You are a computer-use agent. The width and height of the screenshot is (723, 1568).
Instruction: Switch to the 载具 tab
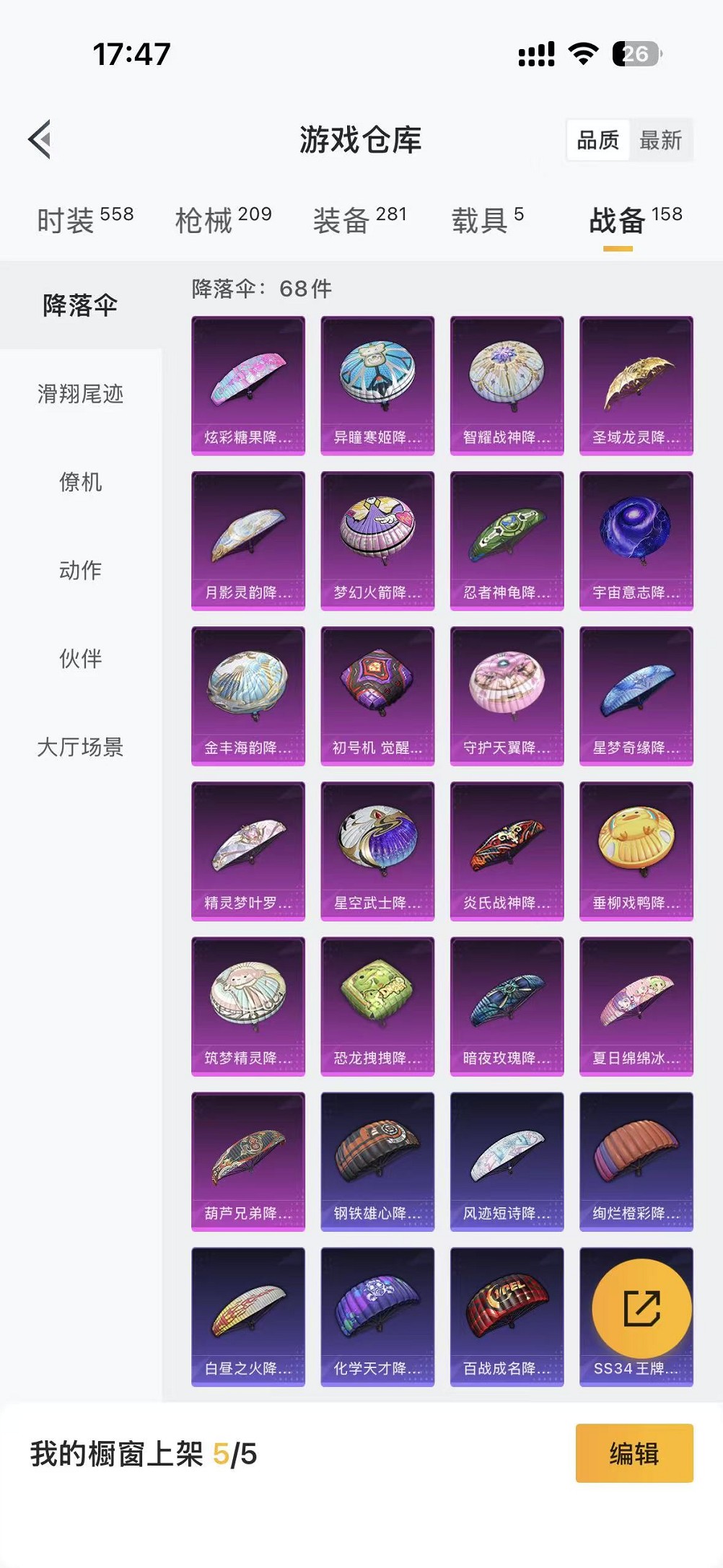(487, 219)
